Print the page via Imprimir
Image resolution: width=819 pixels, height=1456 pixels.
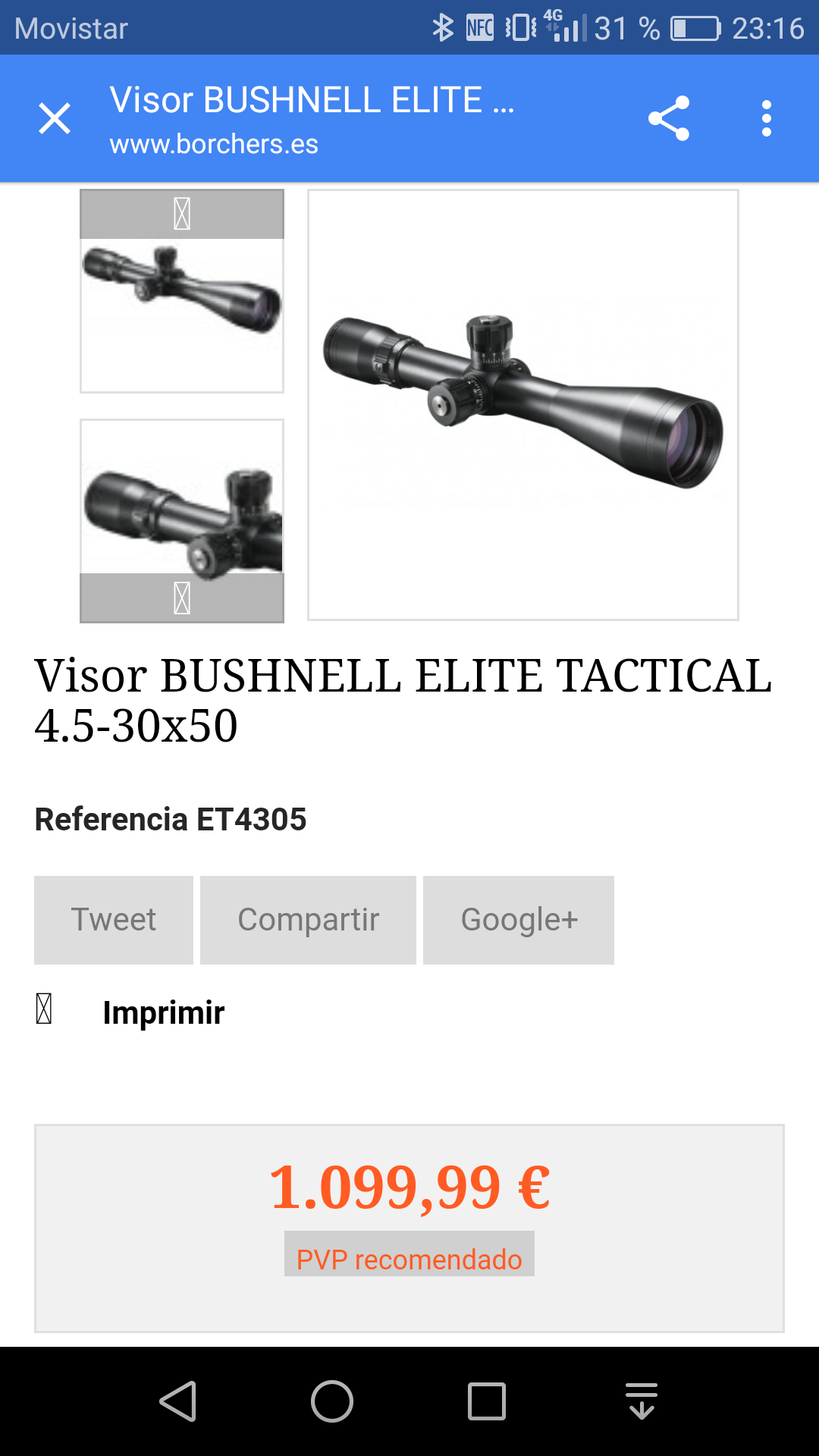point(163,1012)
